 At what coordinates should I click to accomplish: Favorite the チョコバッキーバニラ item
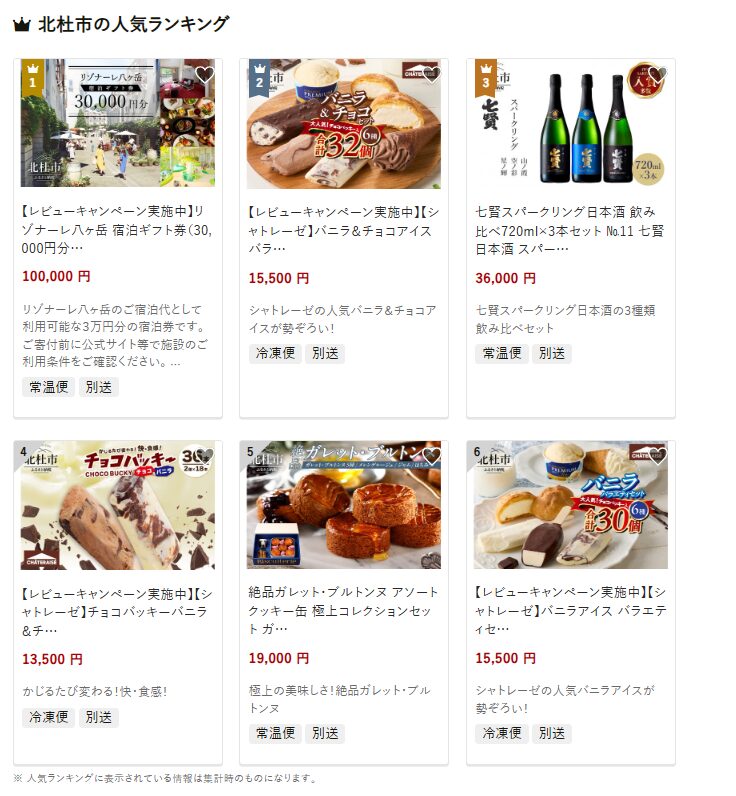204,457
